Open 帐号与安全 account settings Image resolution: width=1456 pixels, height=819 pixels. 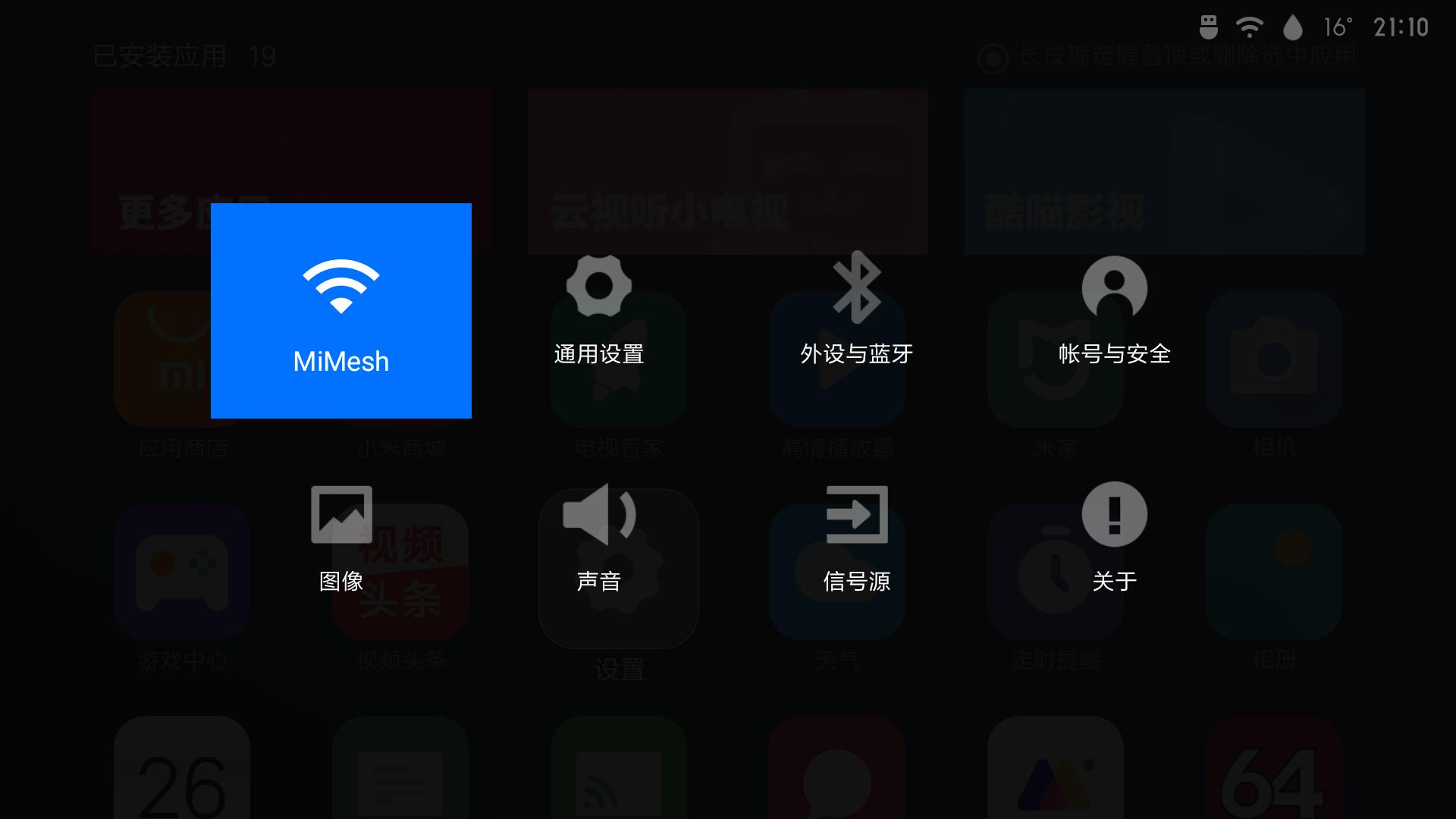tap(1114, 311)
